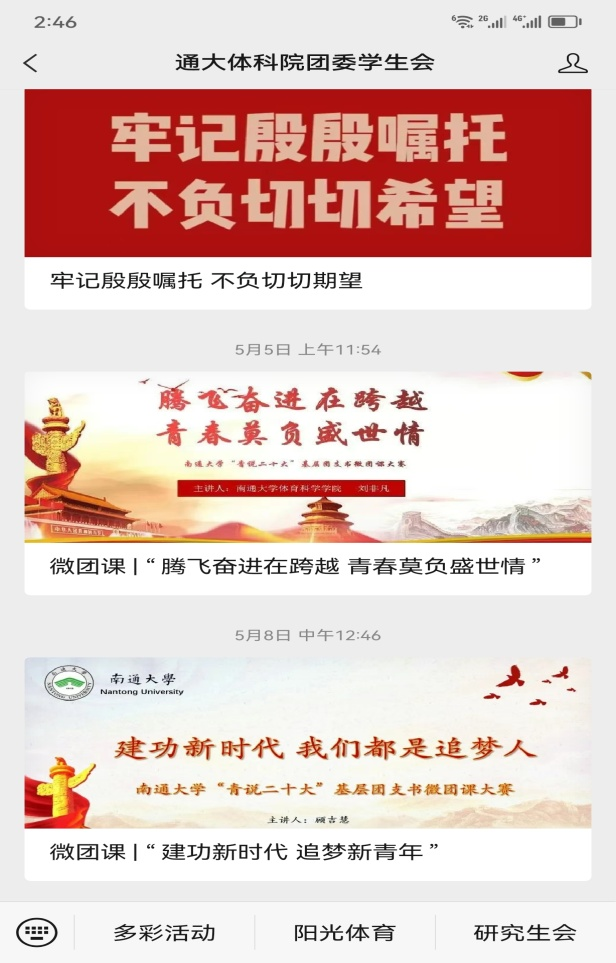Go back from 通大体科院团委学生会
This screenshot has width=616, height=963.
coord(30,63)
